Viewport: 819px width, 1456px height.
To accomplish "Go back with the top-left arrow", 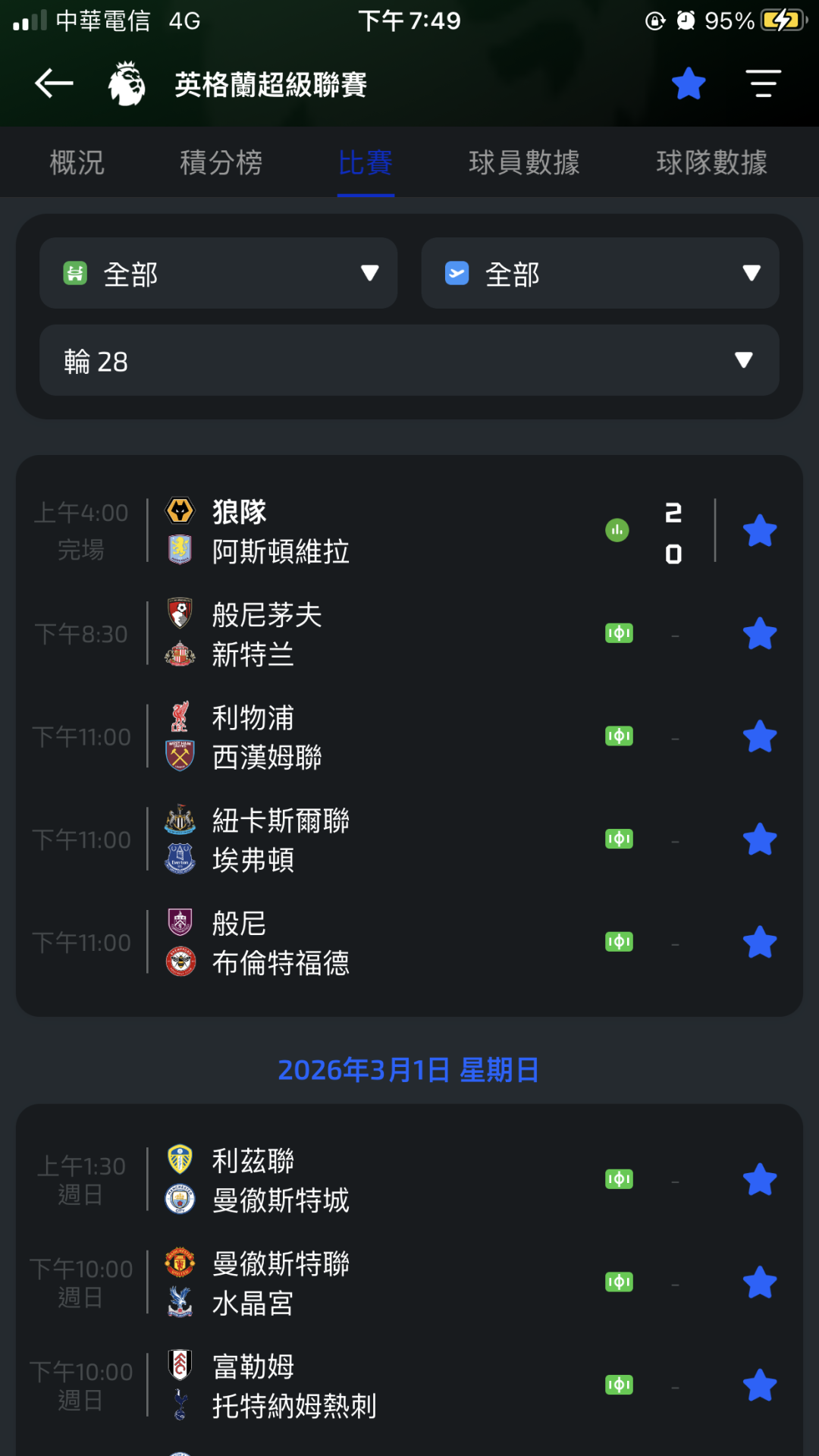I will pos(54,83).
